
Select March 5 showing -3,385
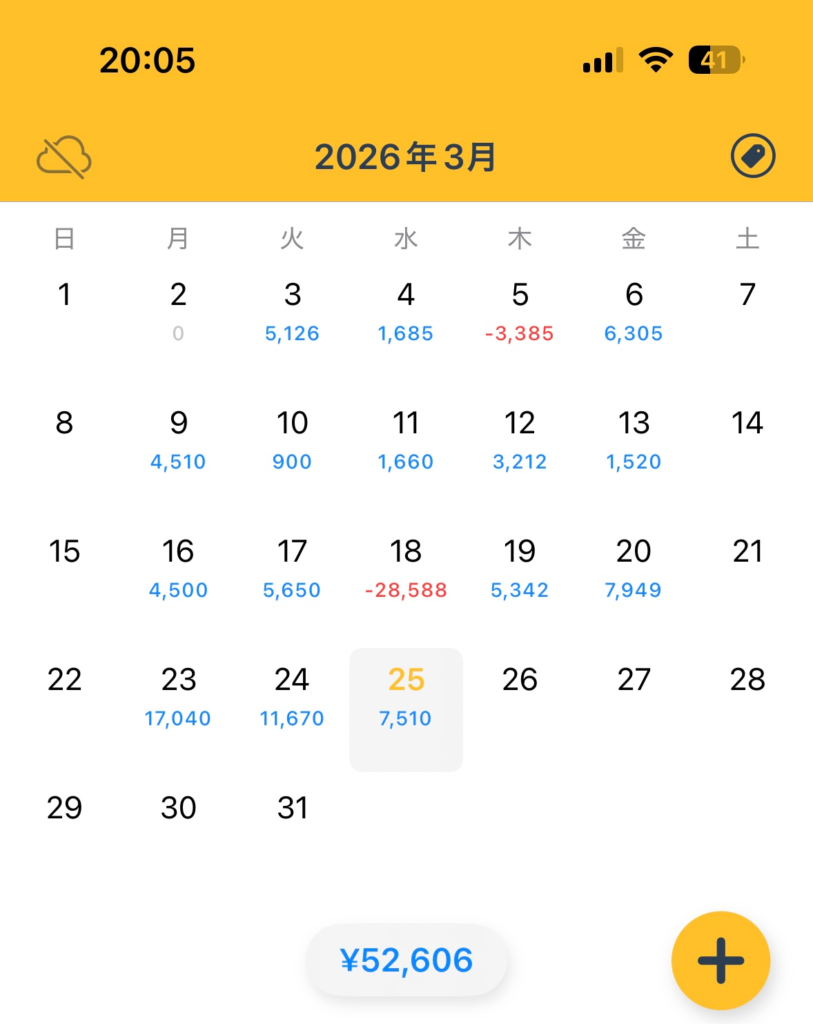(520, 312)
